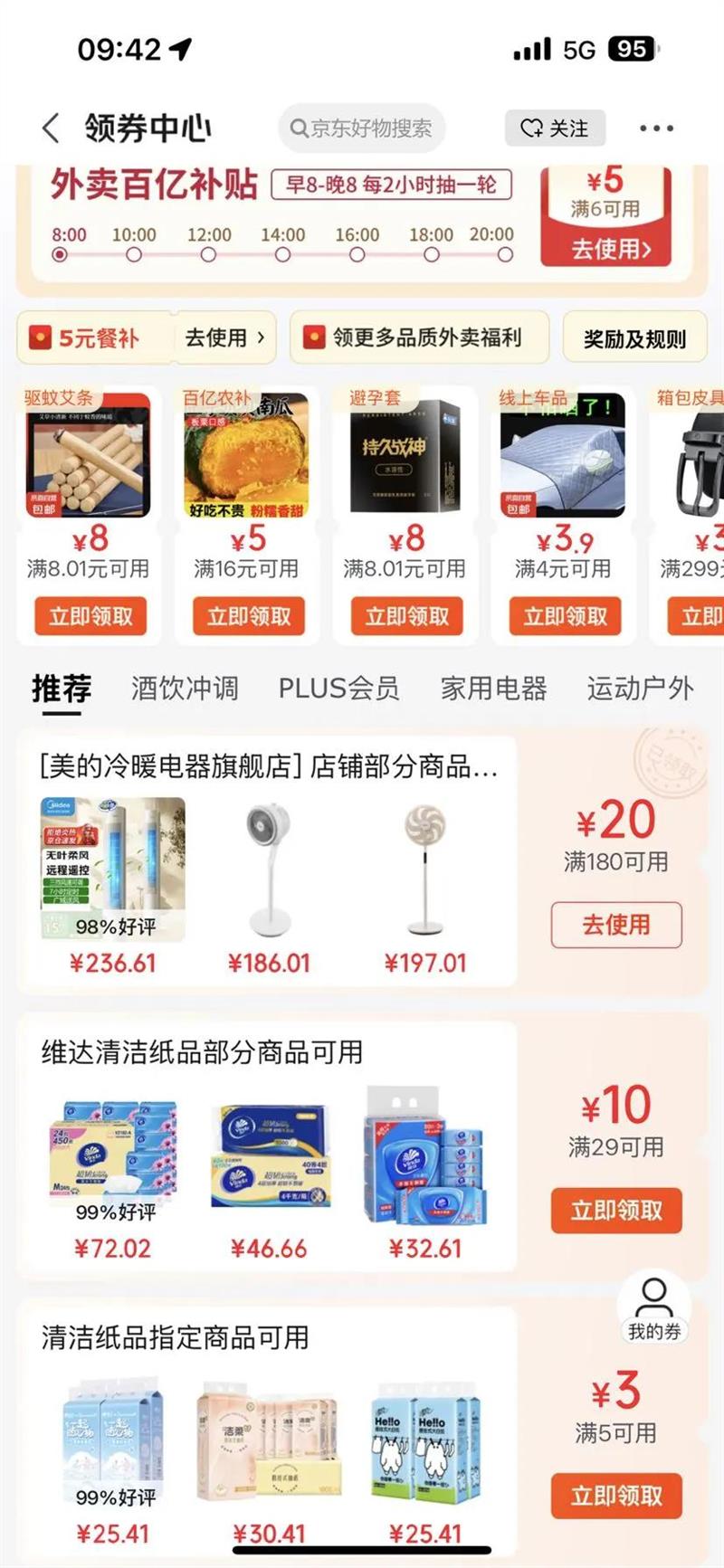Open 我的券

(x=653, y=1308)
